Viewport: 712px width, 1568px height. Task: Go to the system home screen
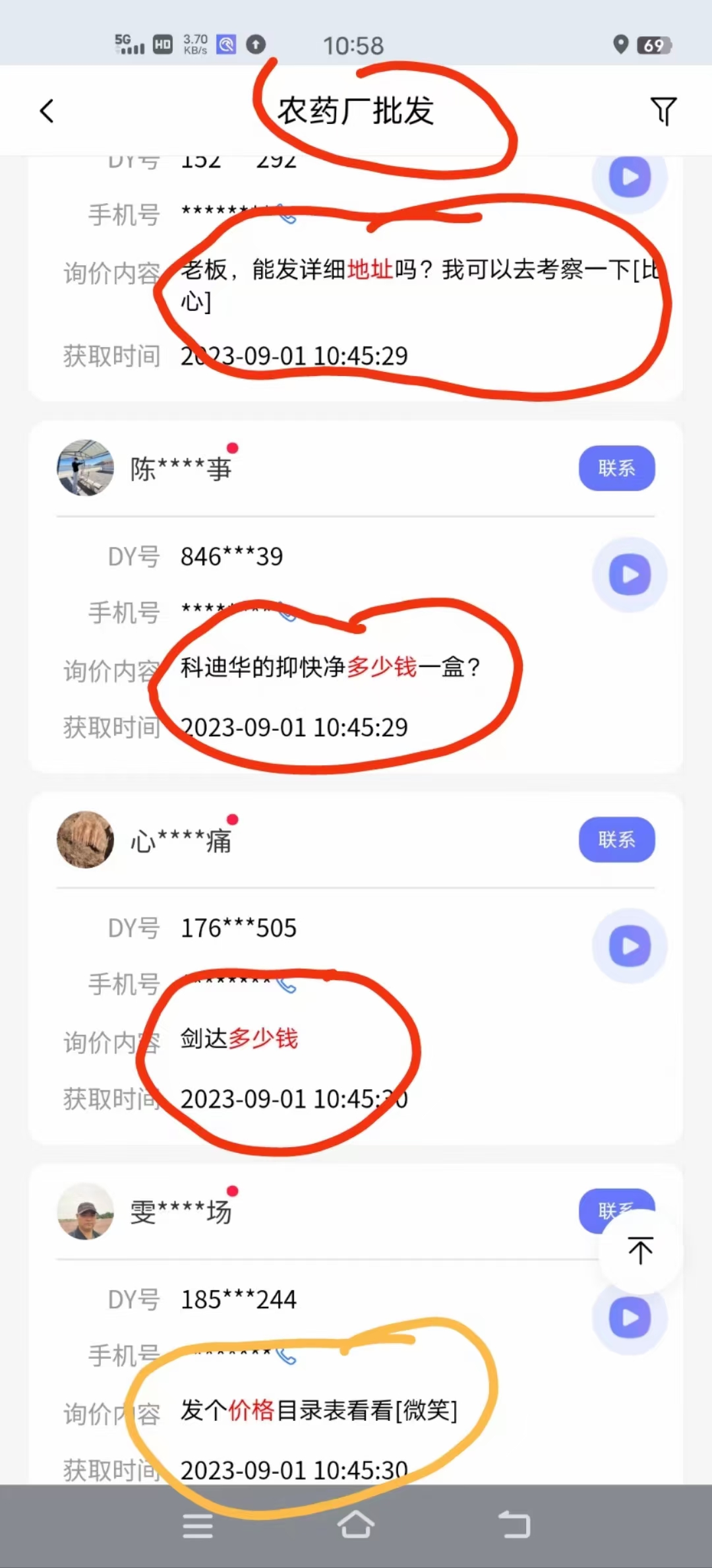click(x=356, y=1524)
